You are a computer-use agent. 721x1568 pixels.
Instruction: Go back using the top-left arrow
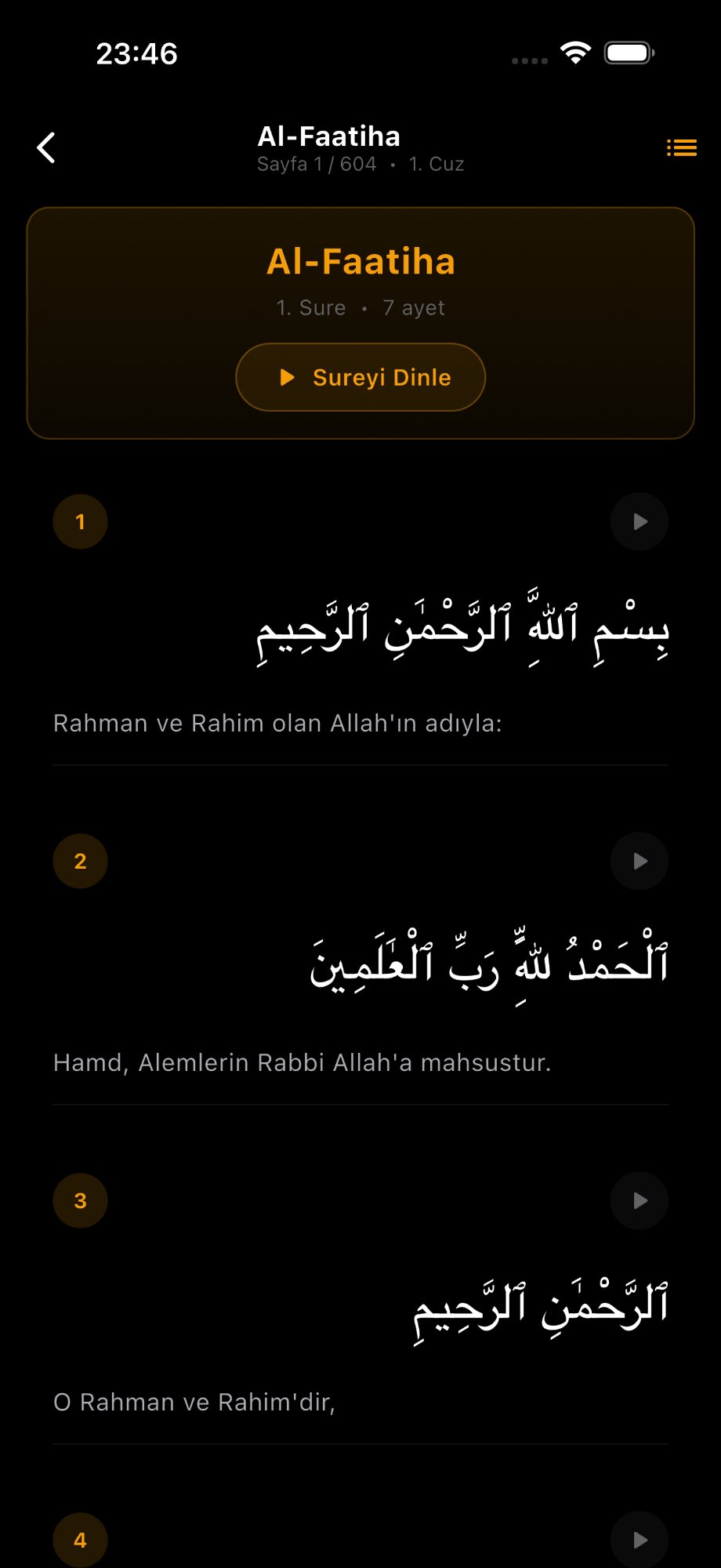pos(46,147)
